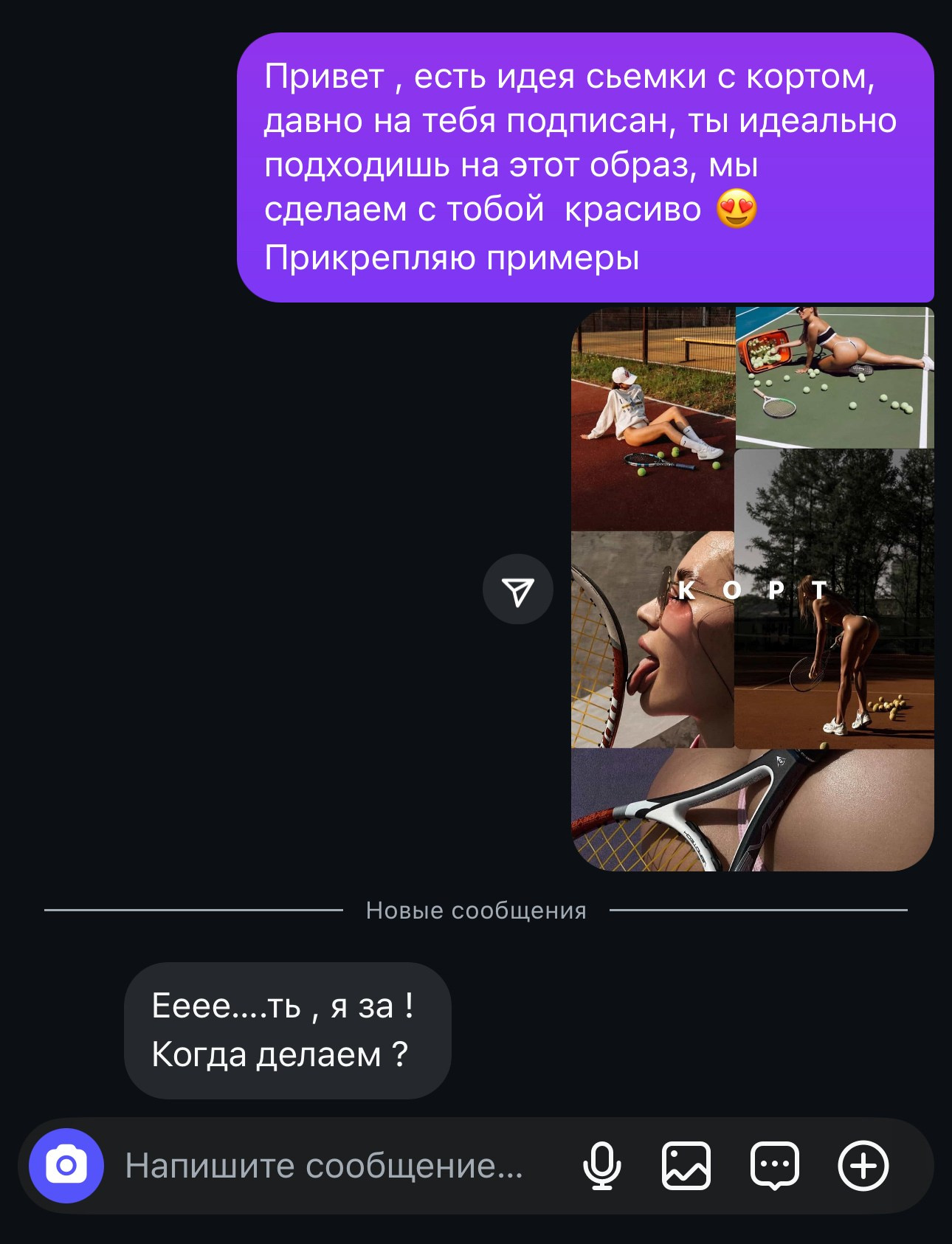
Task: Forward the shared photo collage
Action: point(518,590)
